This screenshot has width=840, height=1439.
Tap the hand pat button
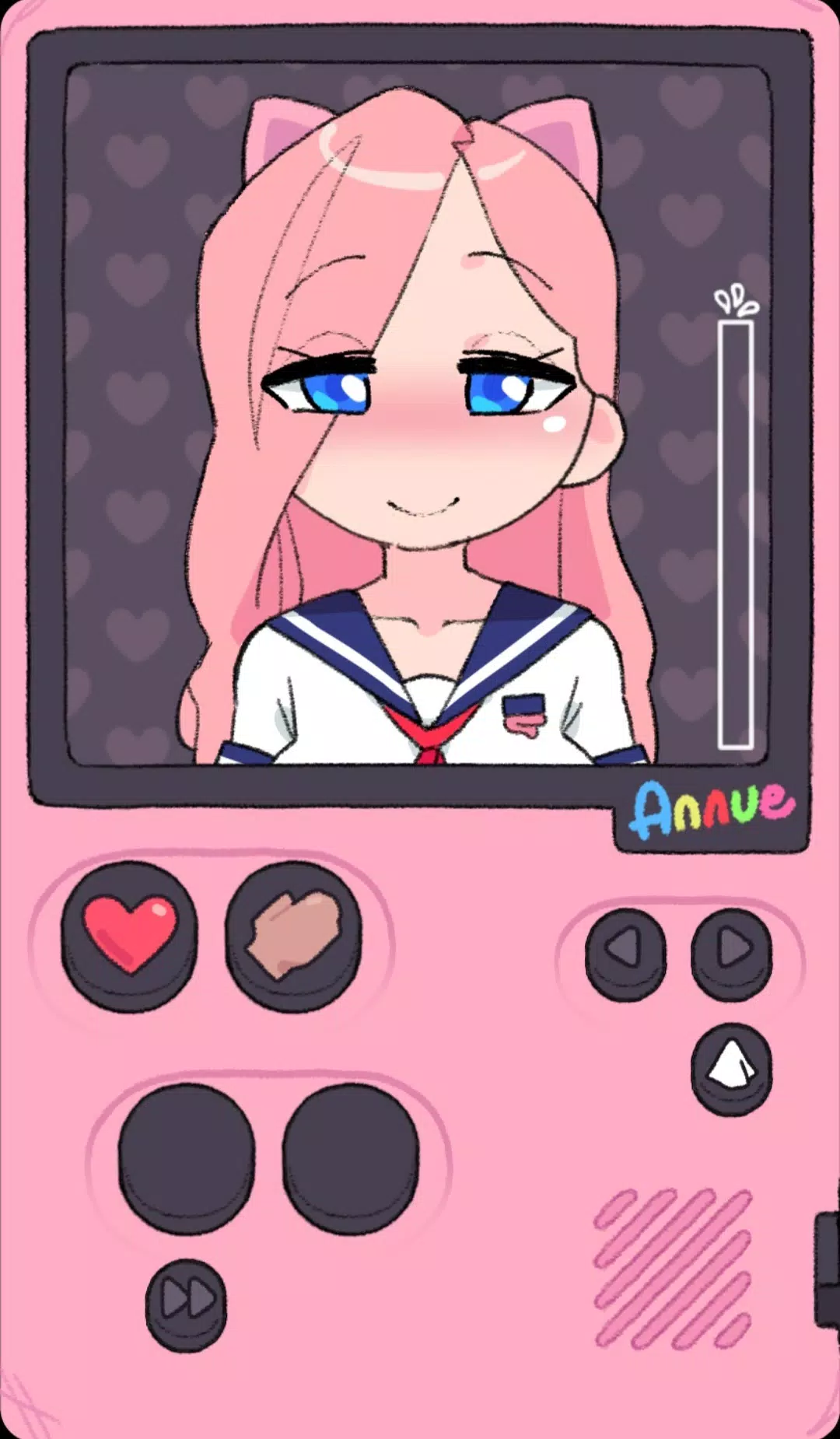click(294, 936)
